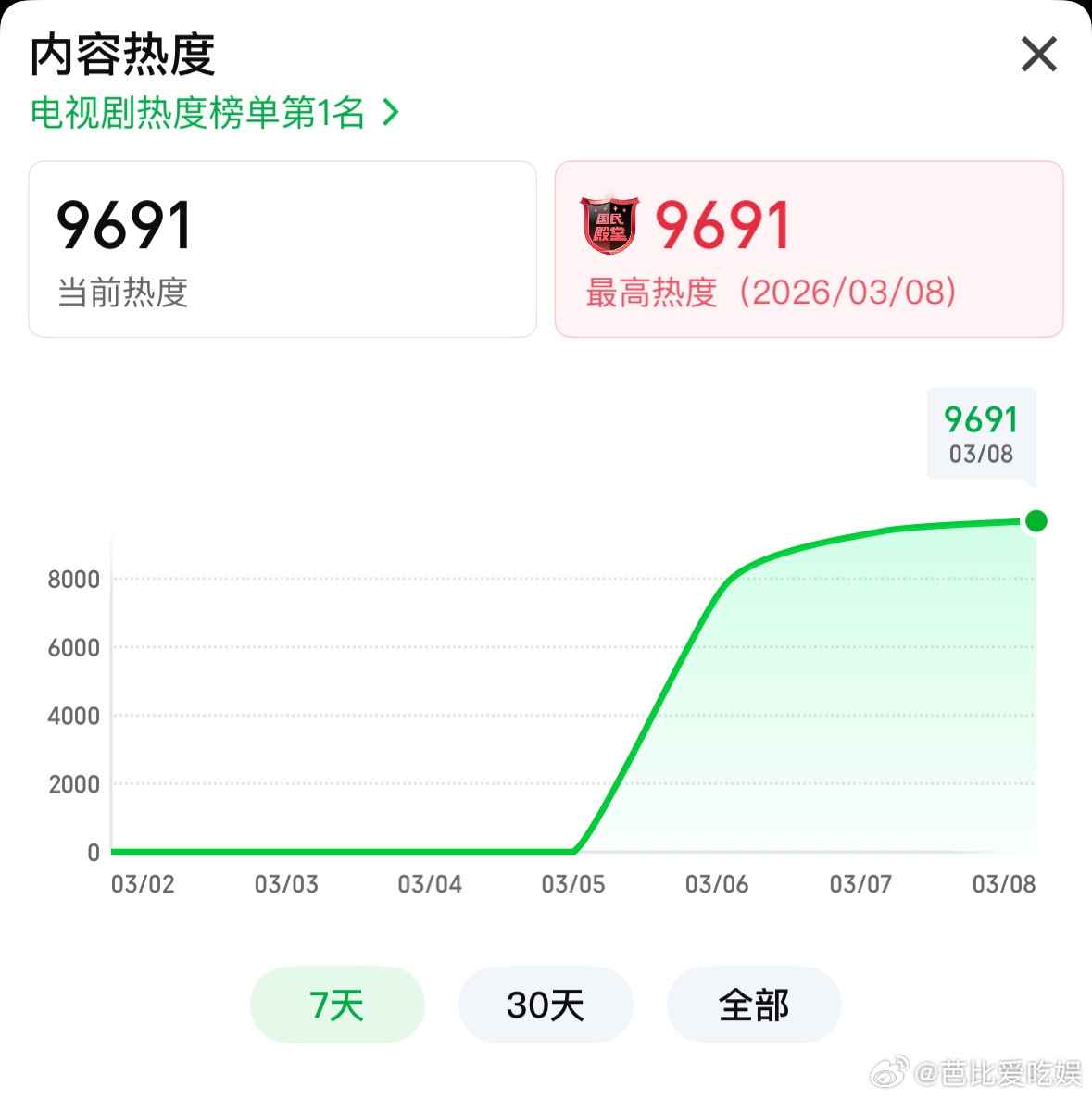Click the 9691 peak tooltip bubble
Screen dimensions: 1092x1099
[x=981, y=434]
